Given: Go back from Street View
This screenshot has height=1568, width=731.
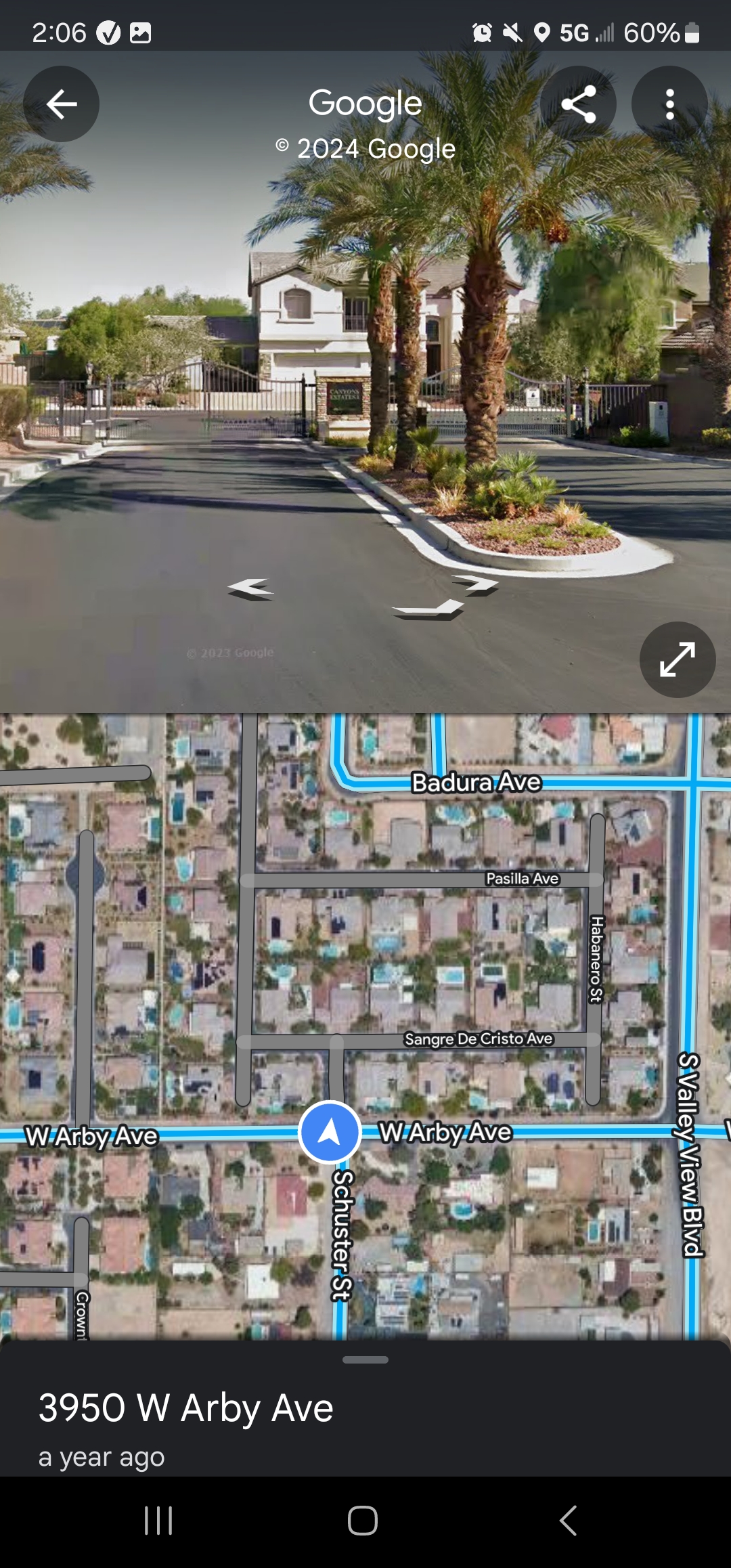Looking at the screenshot, I should tap(62, 104).
